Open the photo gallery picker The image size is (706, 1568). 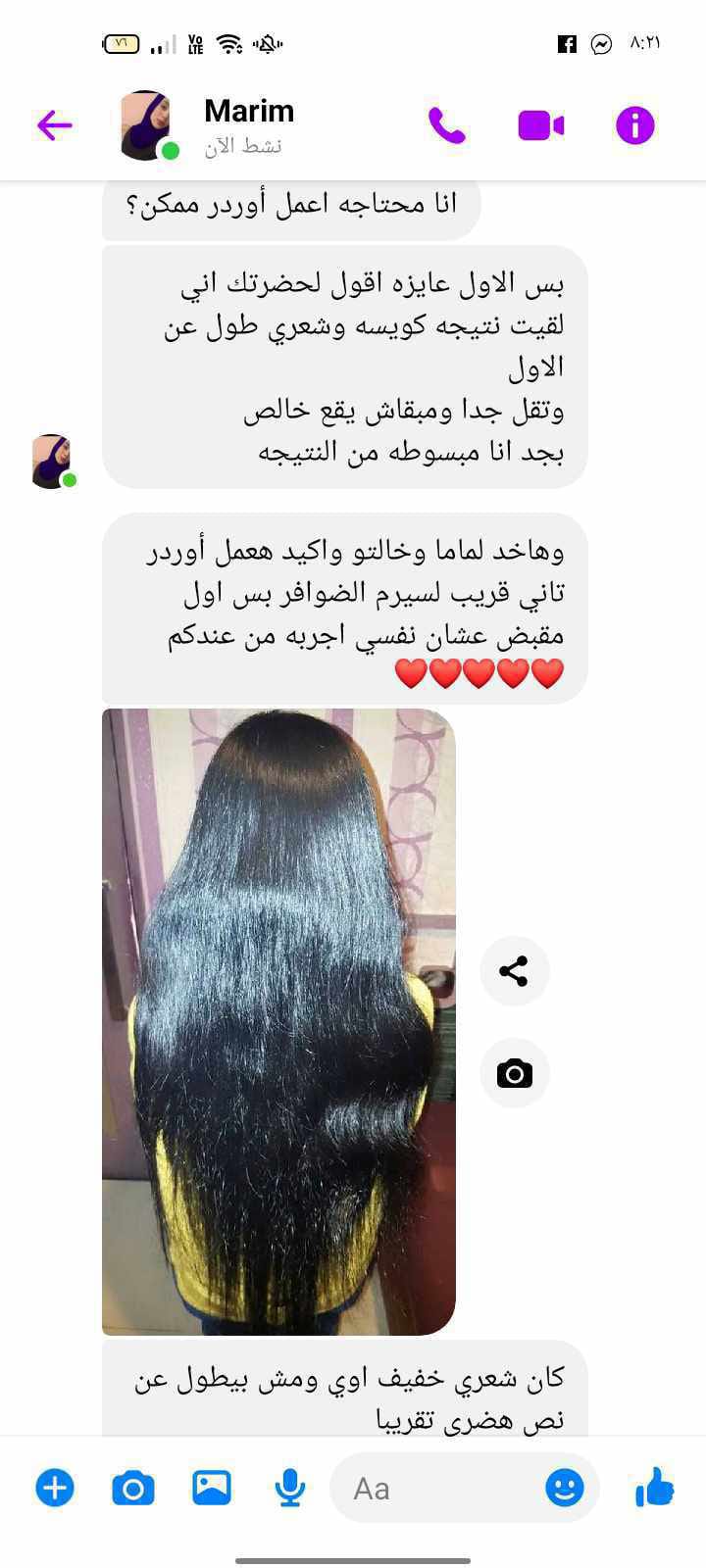212,1489
